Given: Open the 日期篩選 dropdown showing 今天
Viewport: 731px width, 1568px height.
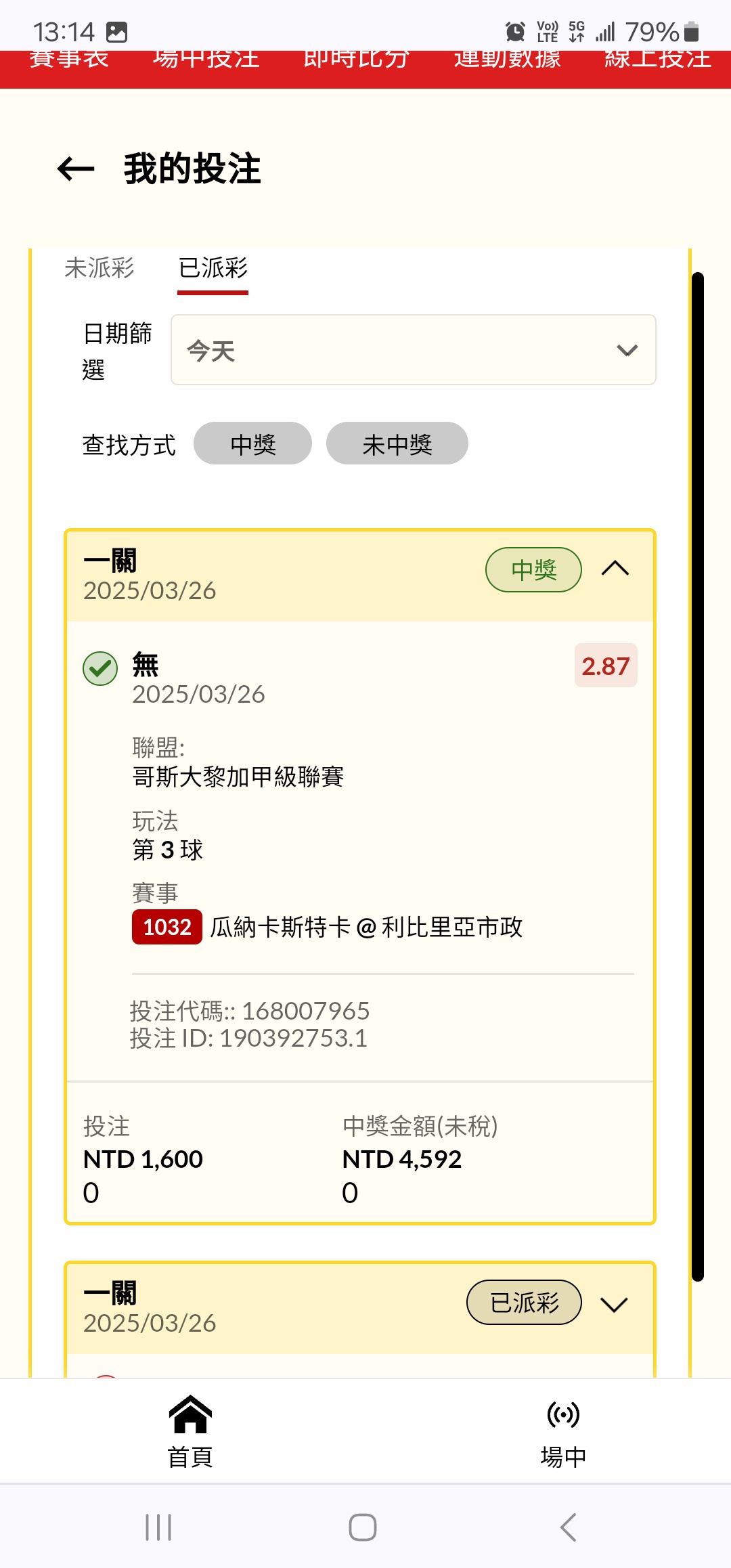Looking at the screenshot, I should (x=413, y=350).
